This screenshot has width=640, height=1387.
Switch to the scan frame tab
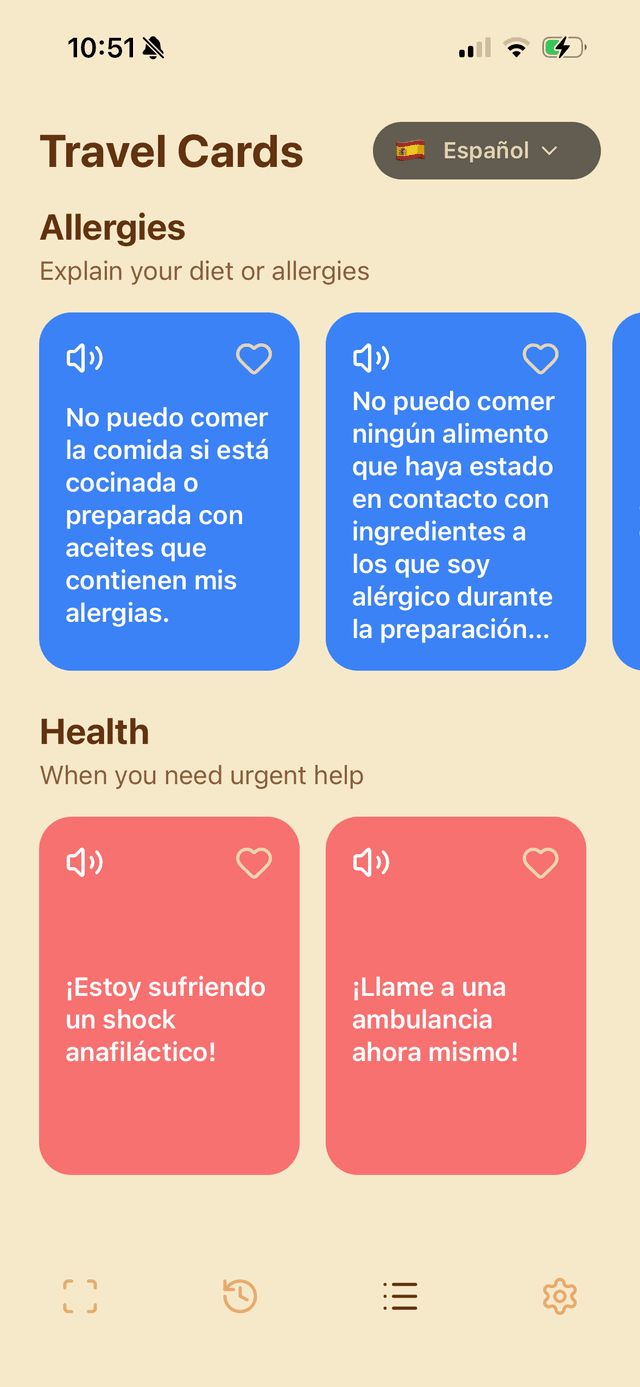click(80, 1296)
